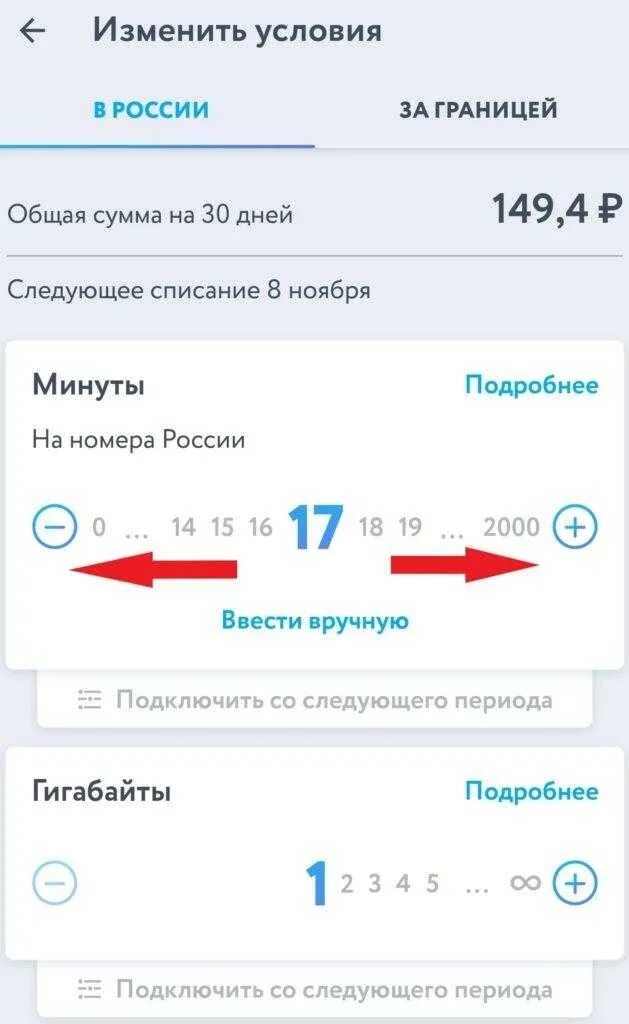Screen dimensions: 629x1024
Task: Tap Ввести вручную to enter minutes
Action: pyautogui.click(x=315, y=620)
